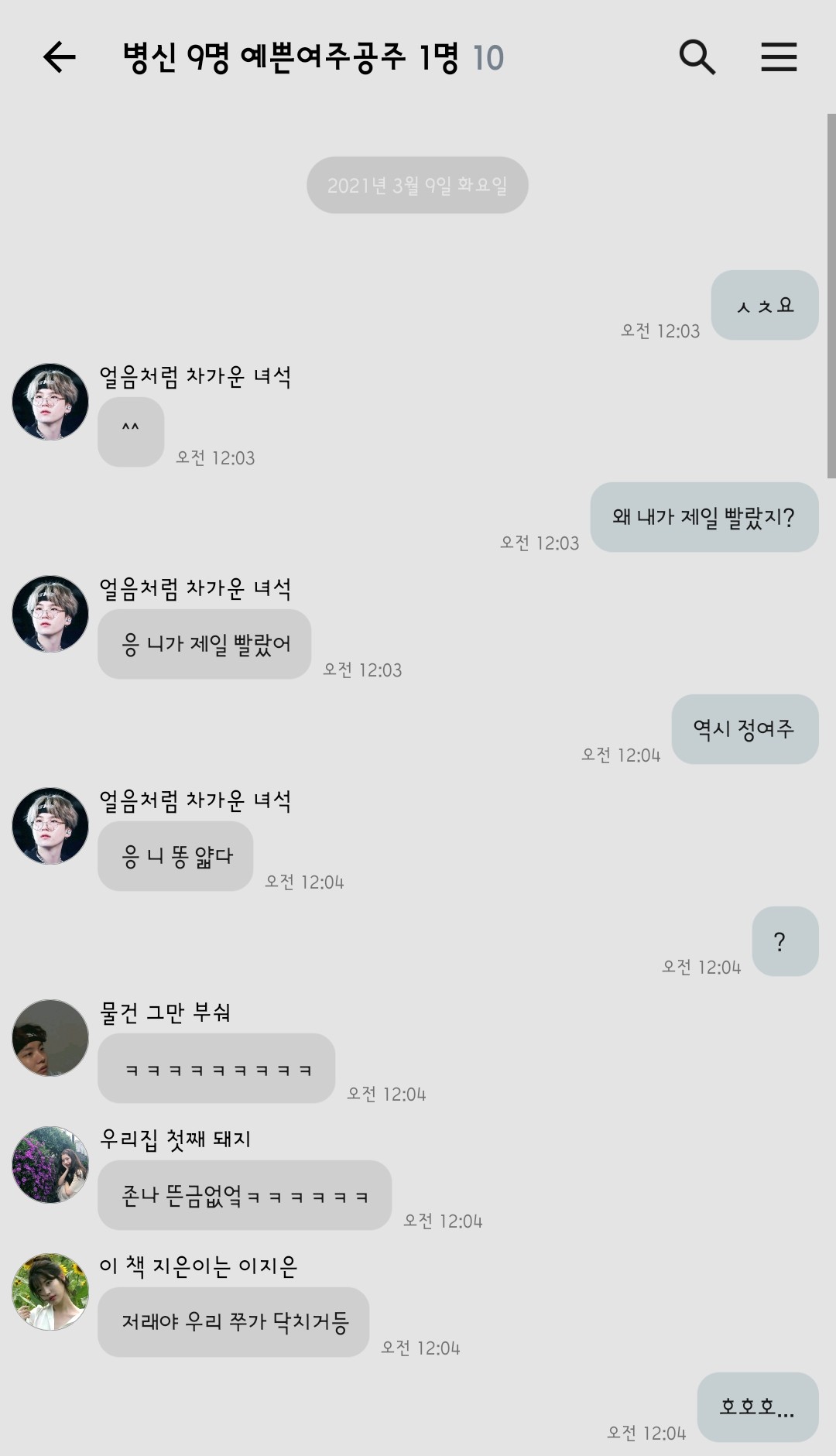This screenshot has height=1456, width=836.
Task: Open profile photo of 우리집 첫째 돼지
Action: (49, 1163)
